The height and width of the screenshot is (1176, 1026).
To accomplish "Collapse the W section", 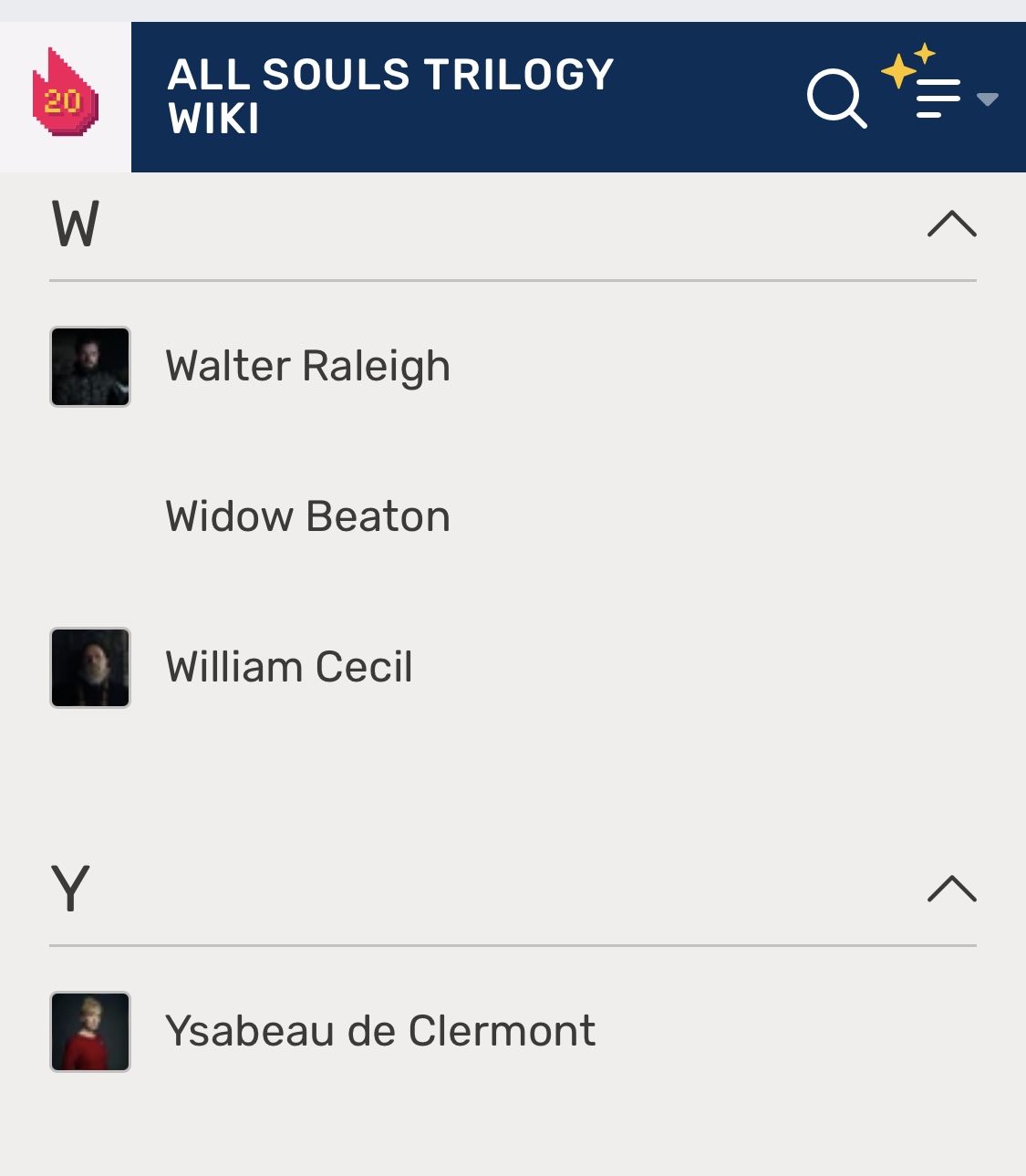I will (x=951, y=224).
